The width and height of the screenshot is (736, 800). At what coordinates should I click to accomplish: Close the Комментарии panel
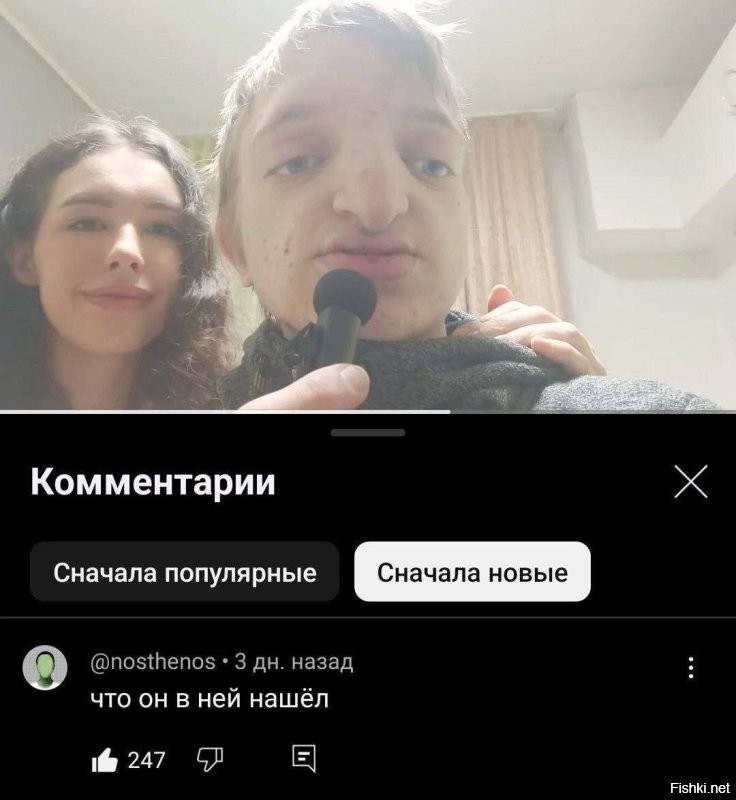coord(690,482)
